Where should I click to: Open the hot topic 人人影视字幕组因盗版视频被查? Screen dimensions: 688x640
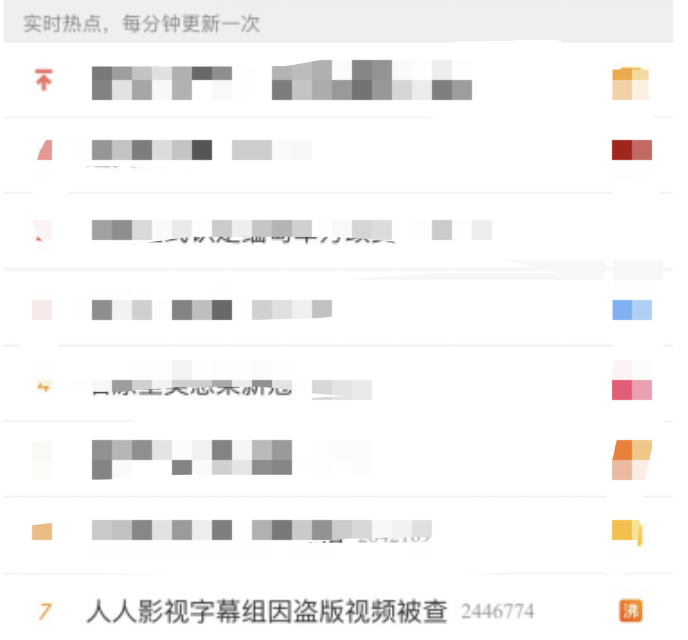[267, 610]
